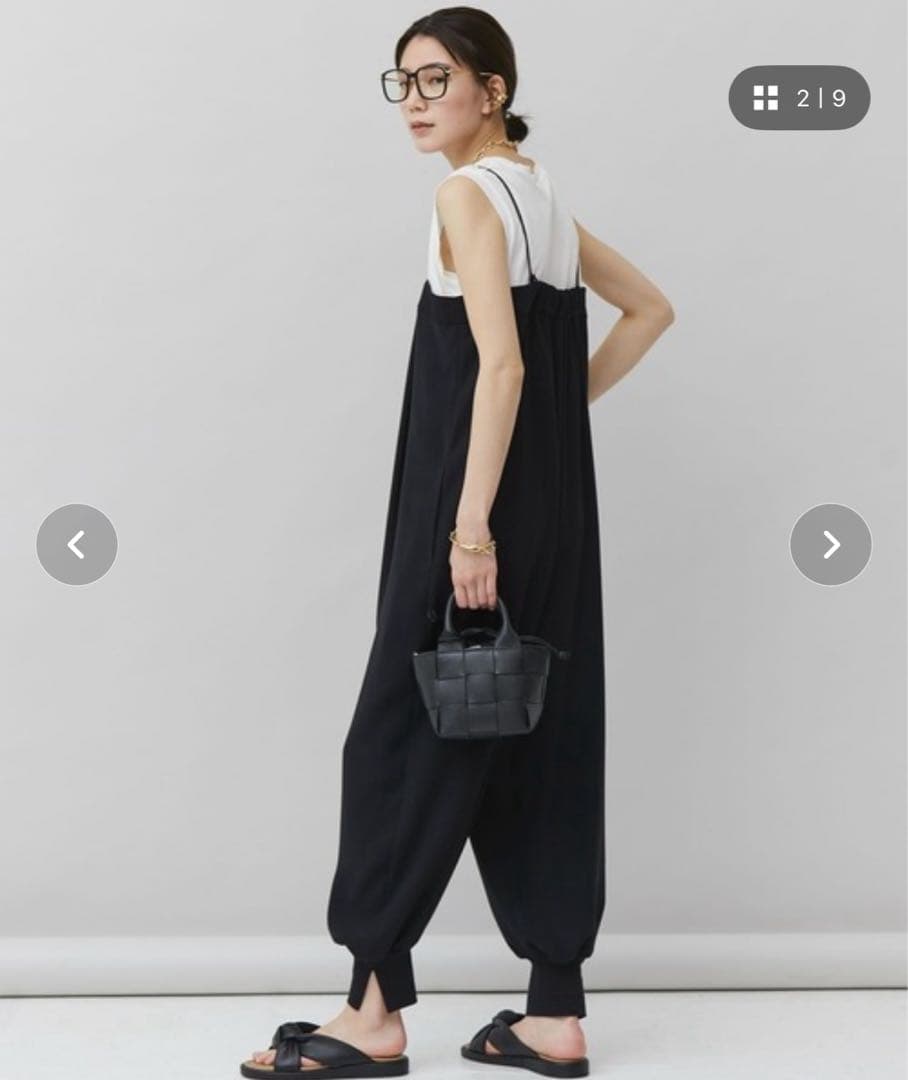Go to the previous product photo
The height and width of the screenshot is (1080, 908).
[x=77, y=545]
